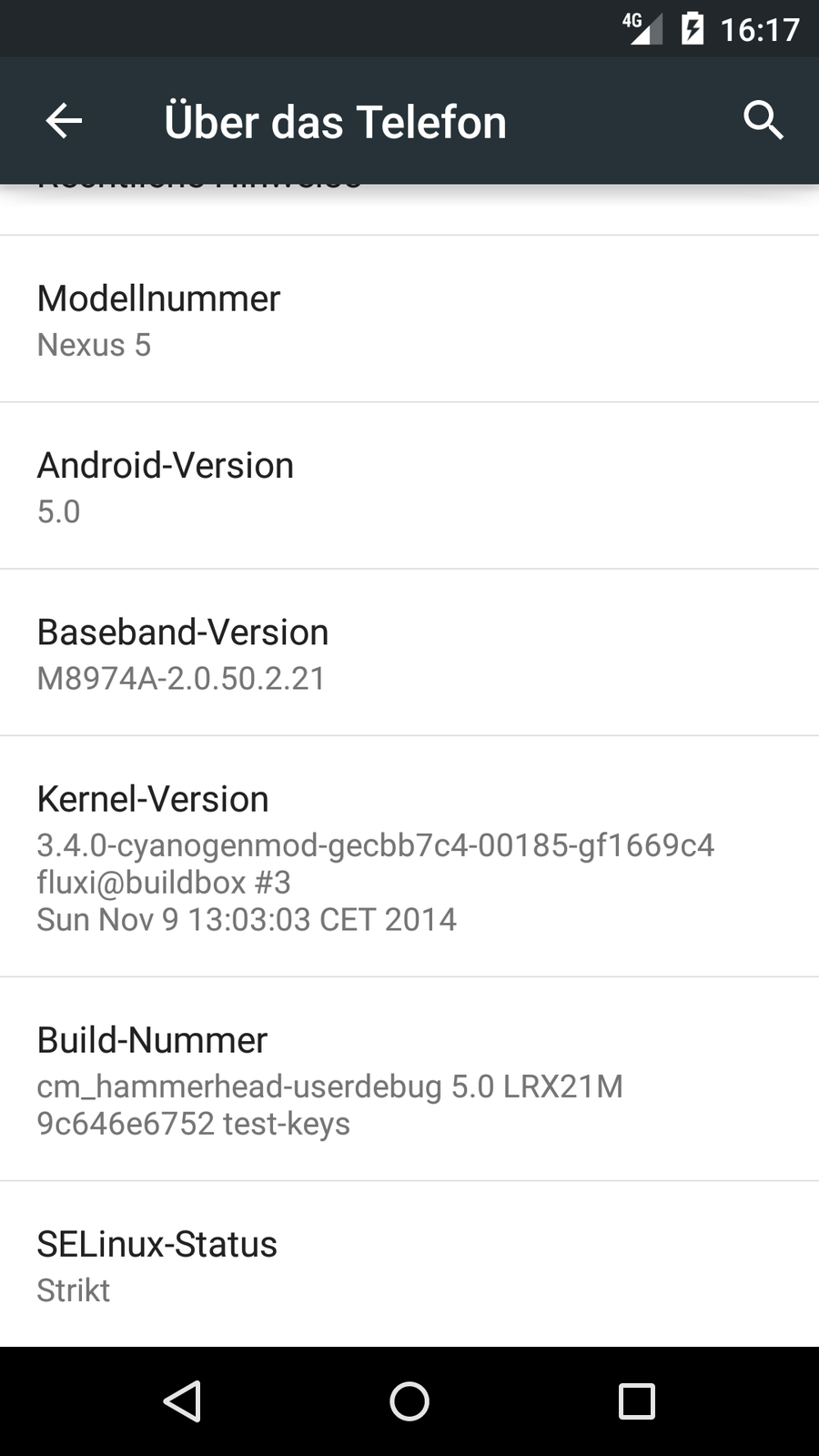This screenshot has height=1456, width=819.
Task: Go back using the app bar arrow
Action: click(x=64, y=121)
